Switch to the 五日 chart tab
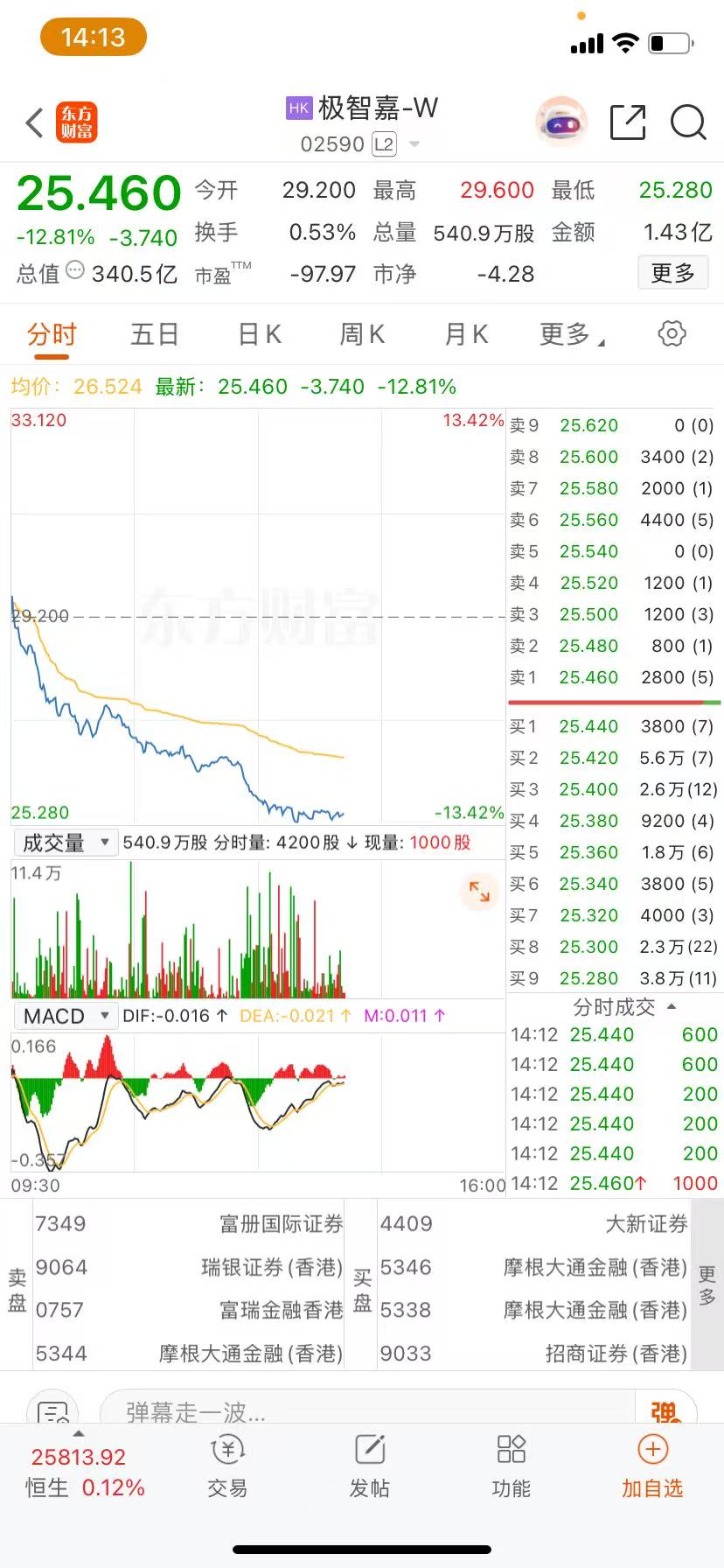 (x=155, y=334)
